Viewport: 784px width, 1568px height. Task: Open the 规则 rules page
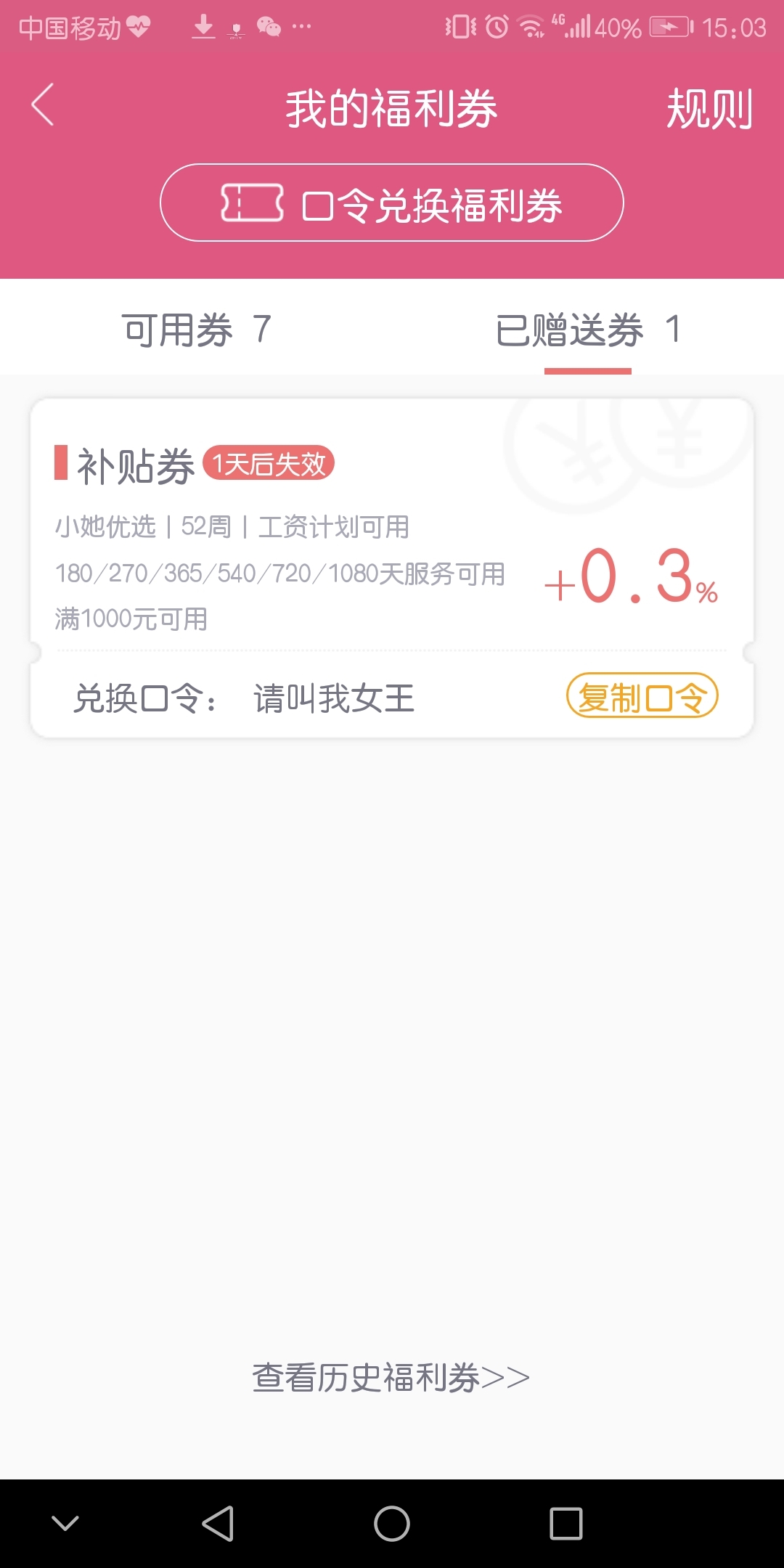[x=709, y=109]
